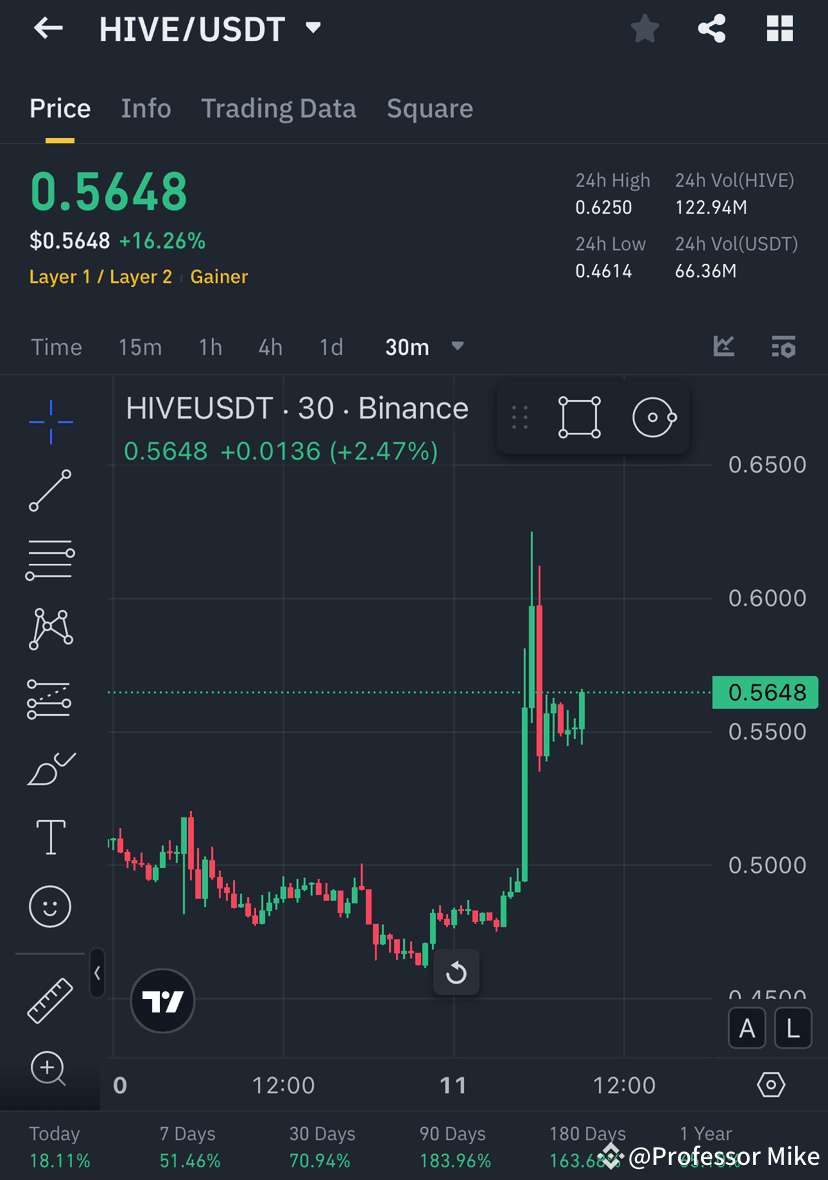The width and height of the screenshot is (828, 1180).
Task: Select the text annotation tool
Action: (x=50, y=836)
